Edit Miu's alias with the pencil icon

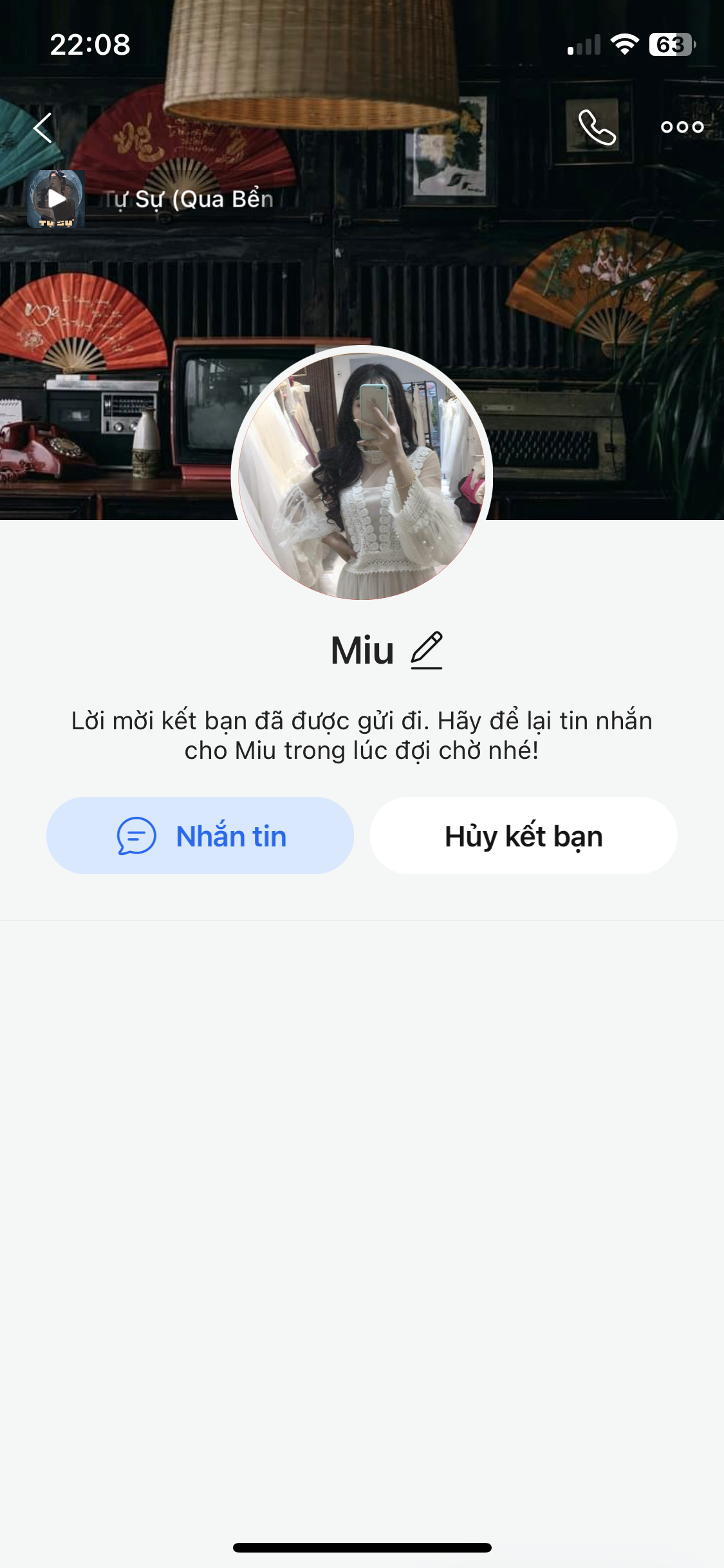[427, 650]
